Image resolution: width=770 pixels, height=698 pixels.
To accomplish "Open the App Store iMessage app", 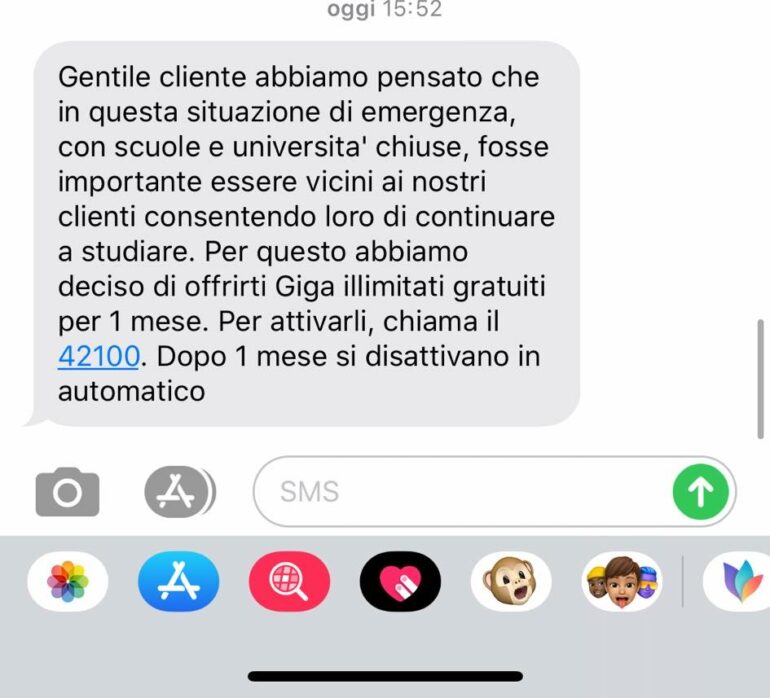I will click(x=179, y=582).
